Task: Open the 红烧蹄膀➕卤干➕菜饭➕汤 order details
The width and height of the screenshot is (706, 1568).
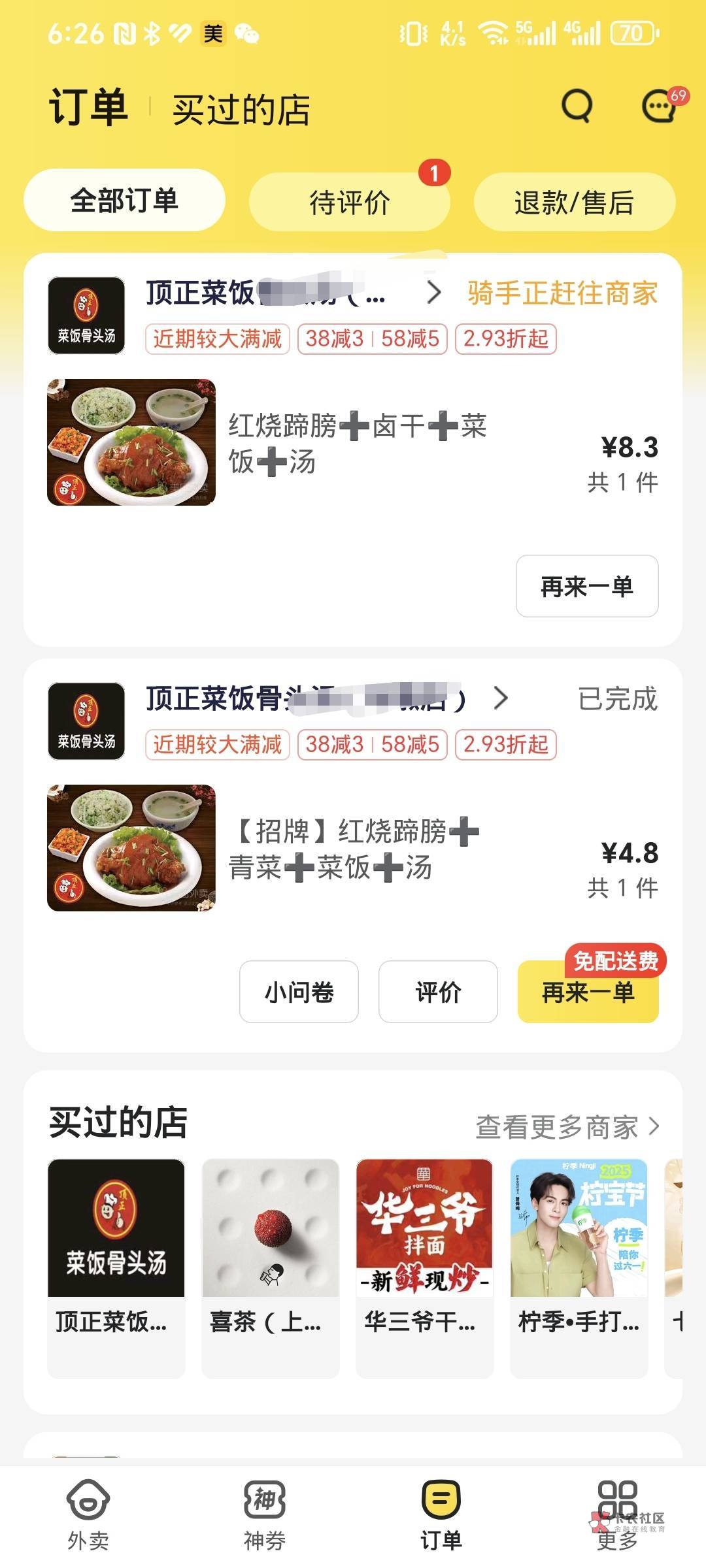Action: click(x=357, y=443)
